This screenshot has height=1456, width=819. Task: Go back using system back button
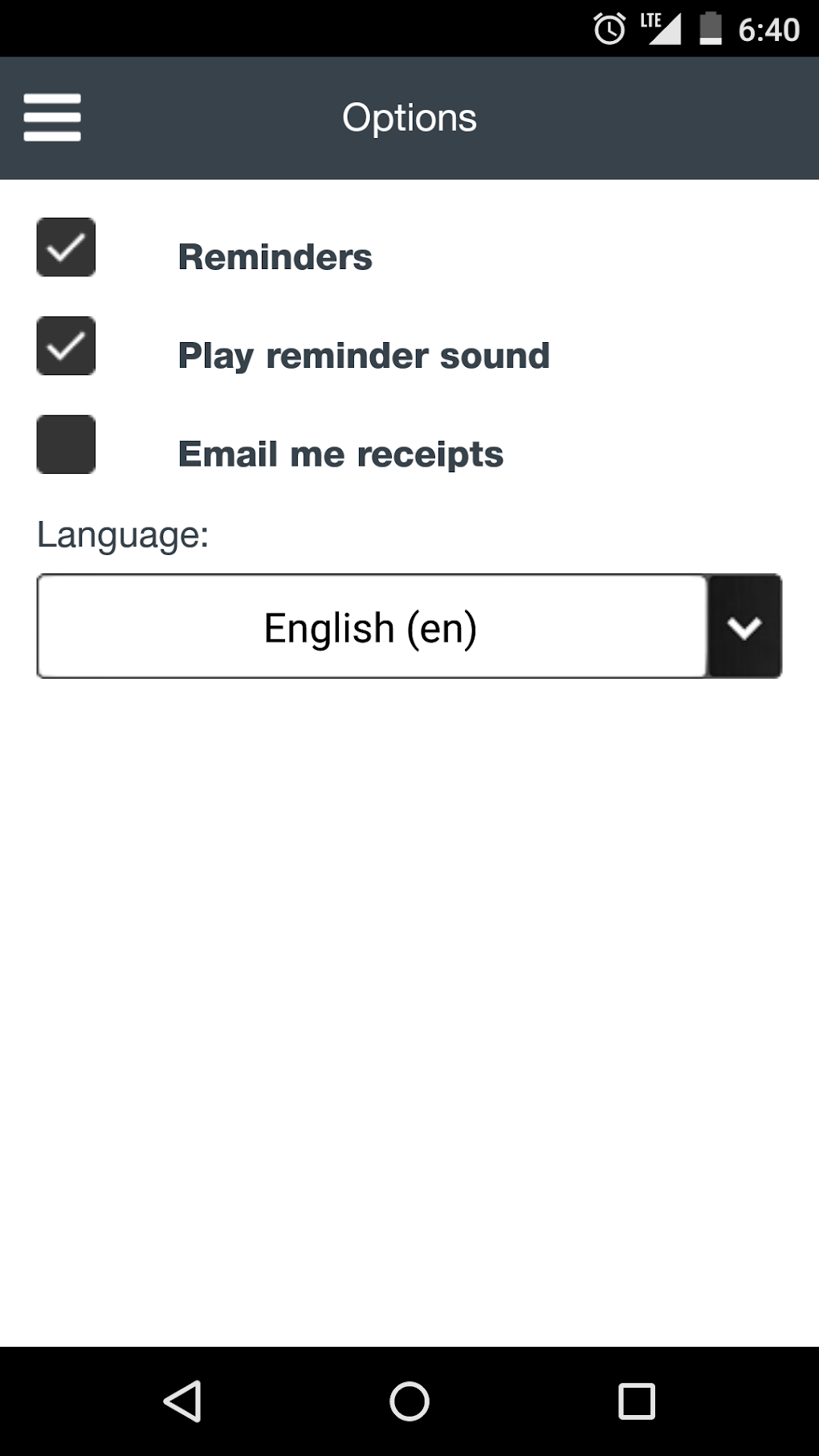183,1401
